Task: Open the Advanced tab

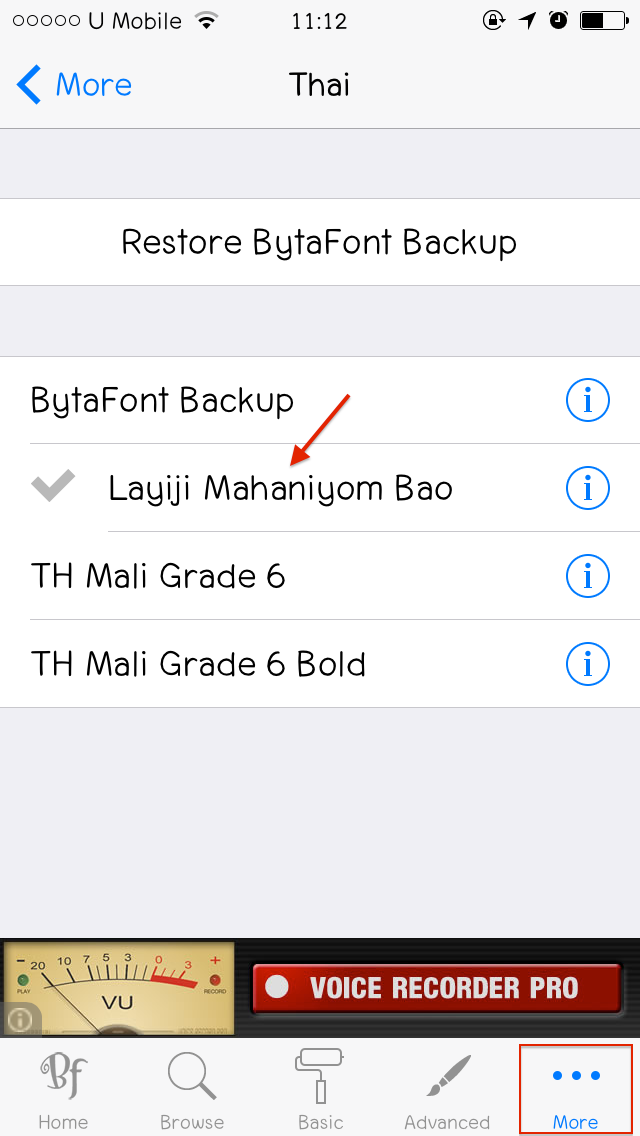Action: [447, 1088]
